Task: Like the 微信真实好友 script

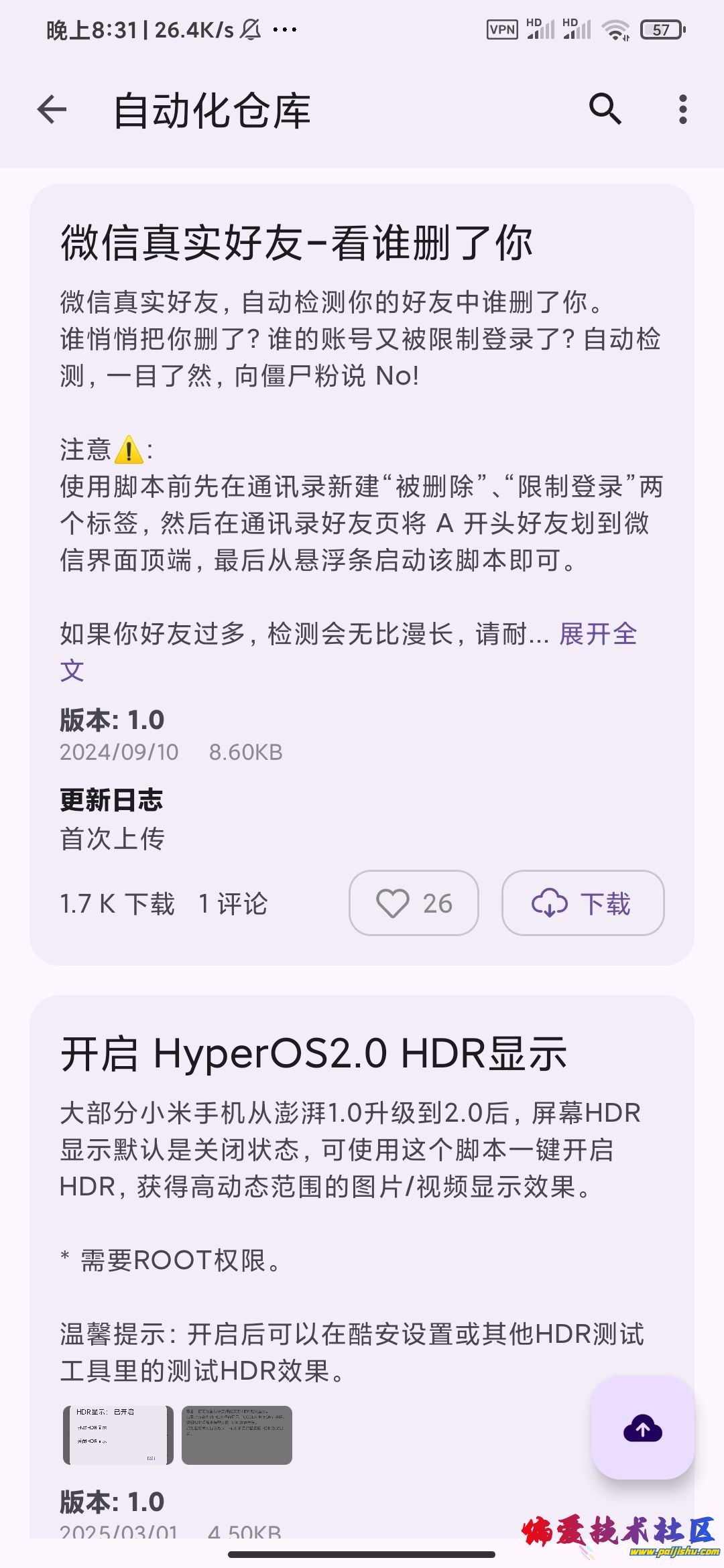Action: (414, 903)
